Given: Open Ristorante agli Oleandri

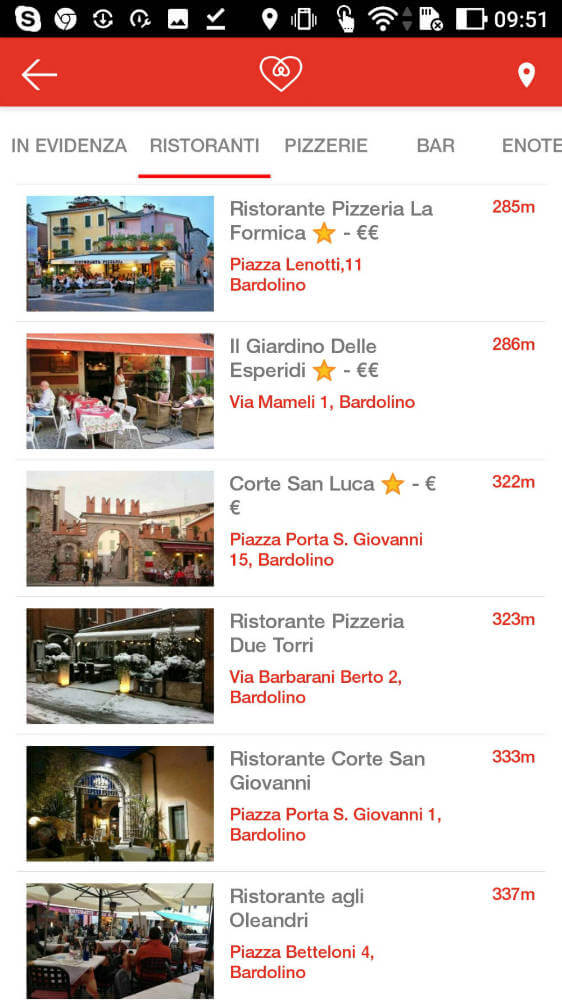Looking at the screenshot, I should (281, 936).
